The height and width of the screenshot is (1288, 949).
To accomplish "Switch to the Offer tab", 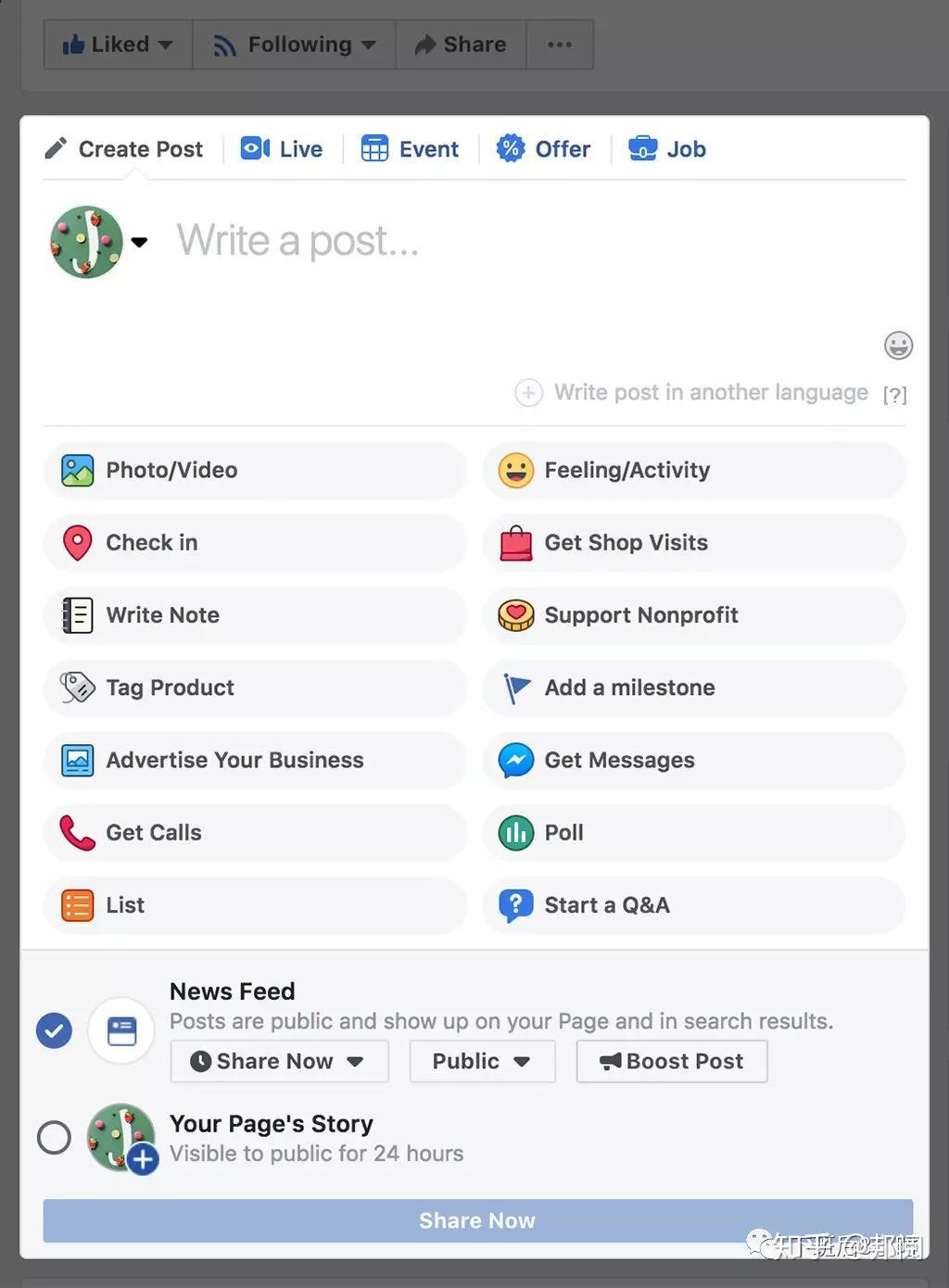I will 544,149.
